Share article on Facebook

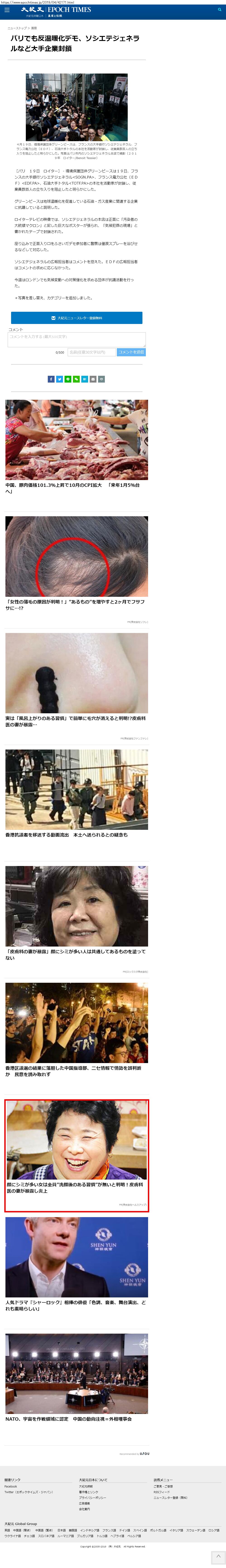pos(51,379)
